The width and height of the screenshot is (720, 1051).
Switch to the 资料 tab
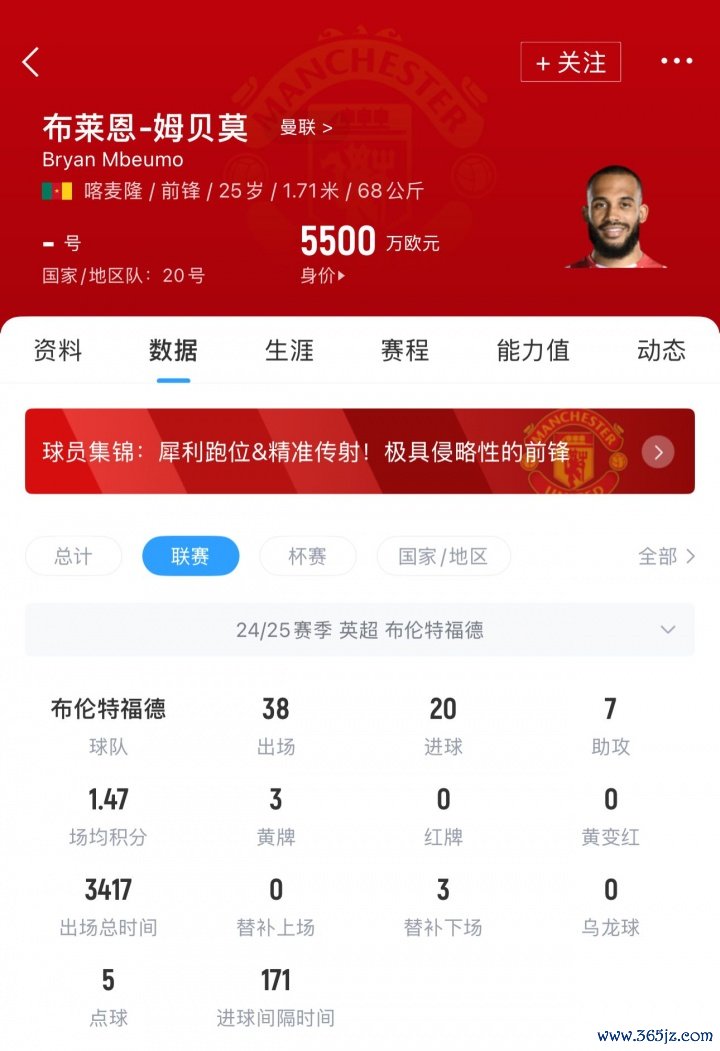coord(58,350)
